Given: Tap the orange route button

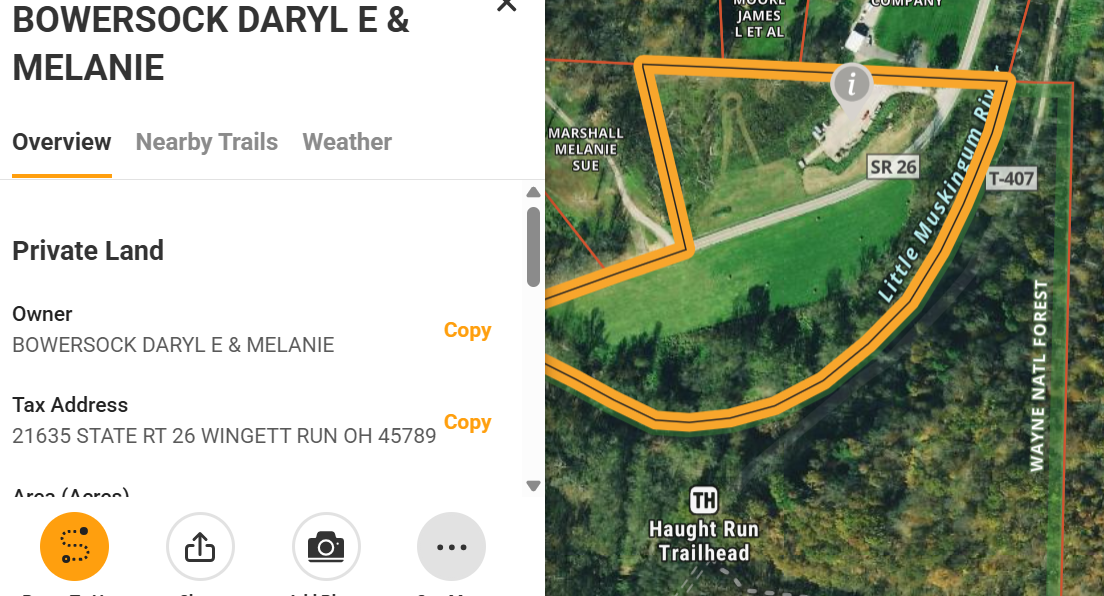Looking at the screenshot, I should [x=74, y=546].
